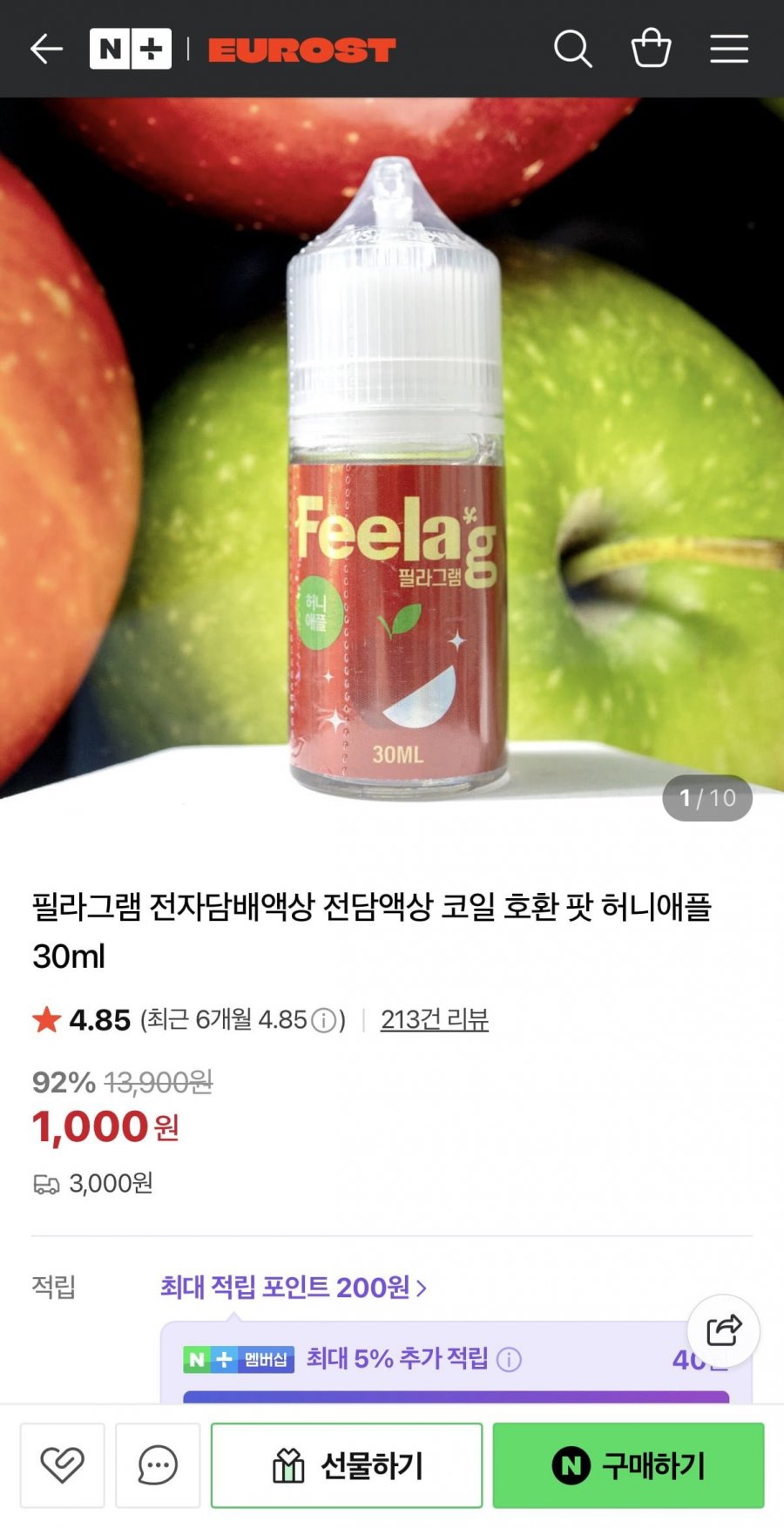The image size is (784, 1528).
Task: Show info for 최대 5% 추가 적립
Action: pyautogui.click(x=509, y=1359)
